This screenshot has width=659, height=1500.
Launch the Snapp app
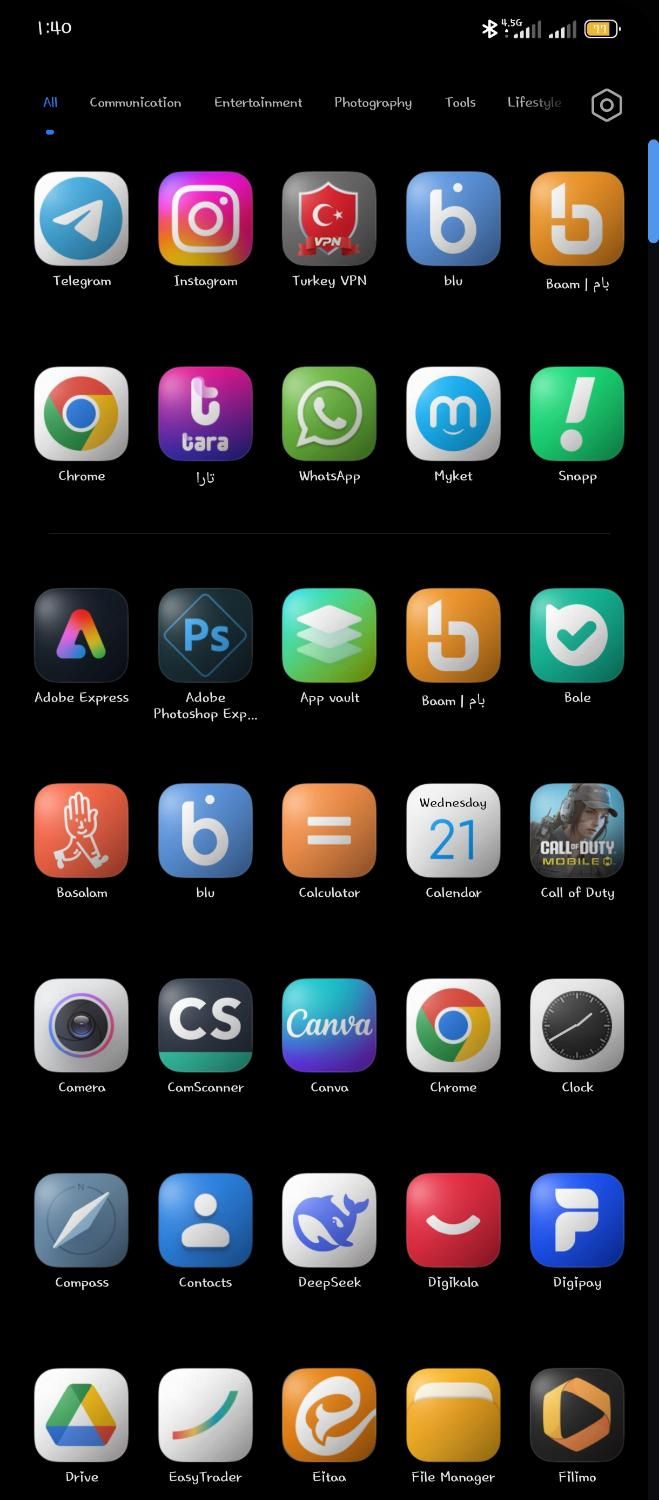tap(577, 414)
